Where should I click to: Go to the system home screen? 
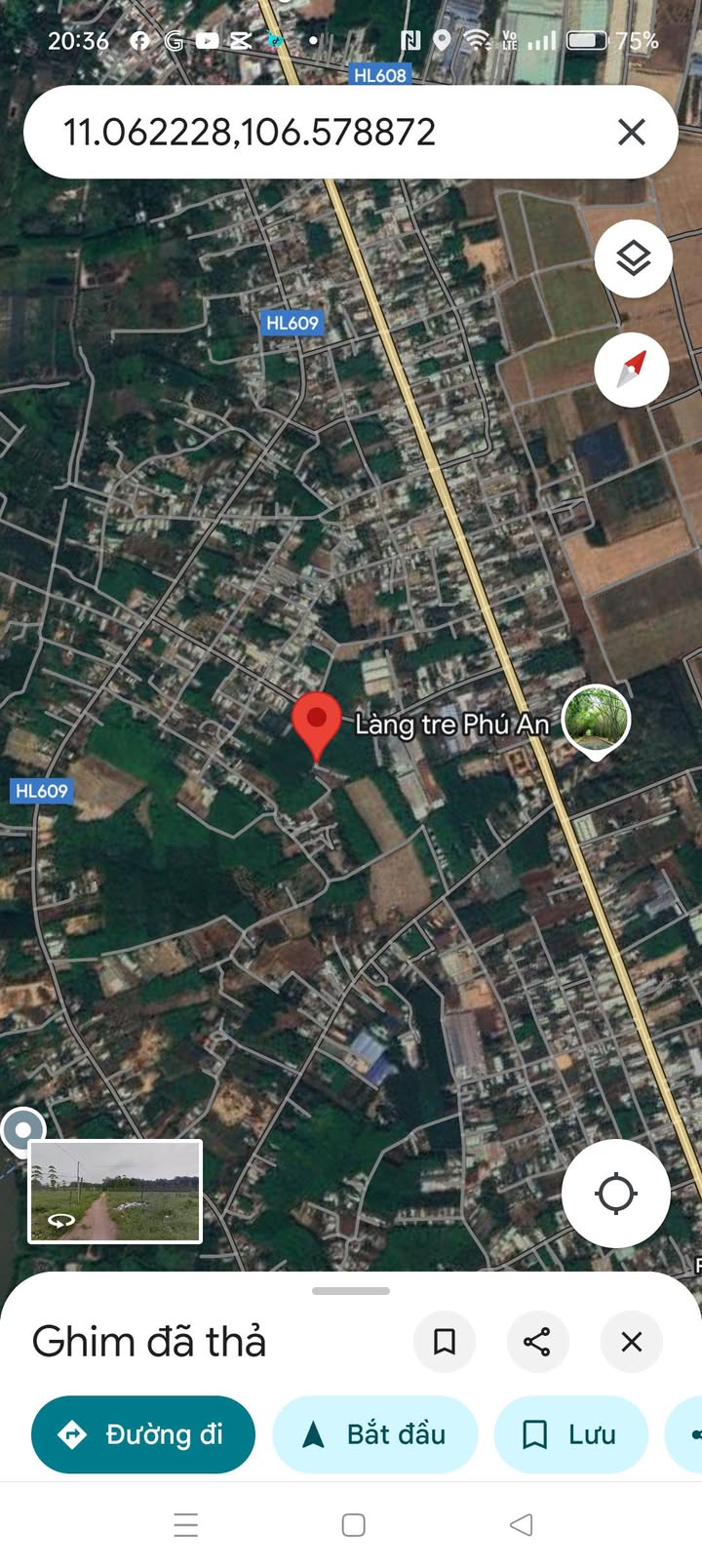pos(354,1525)
